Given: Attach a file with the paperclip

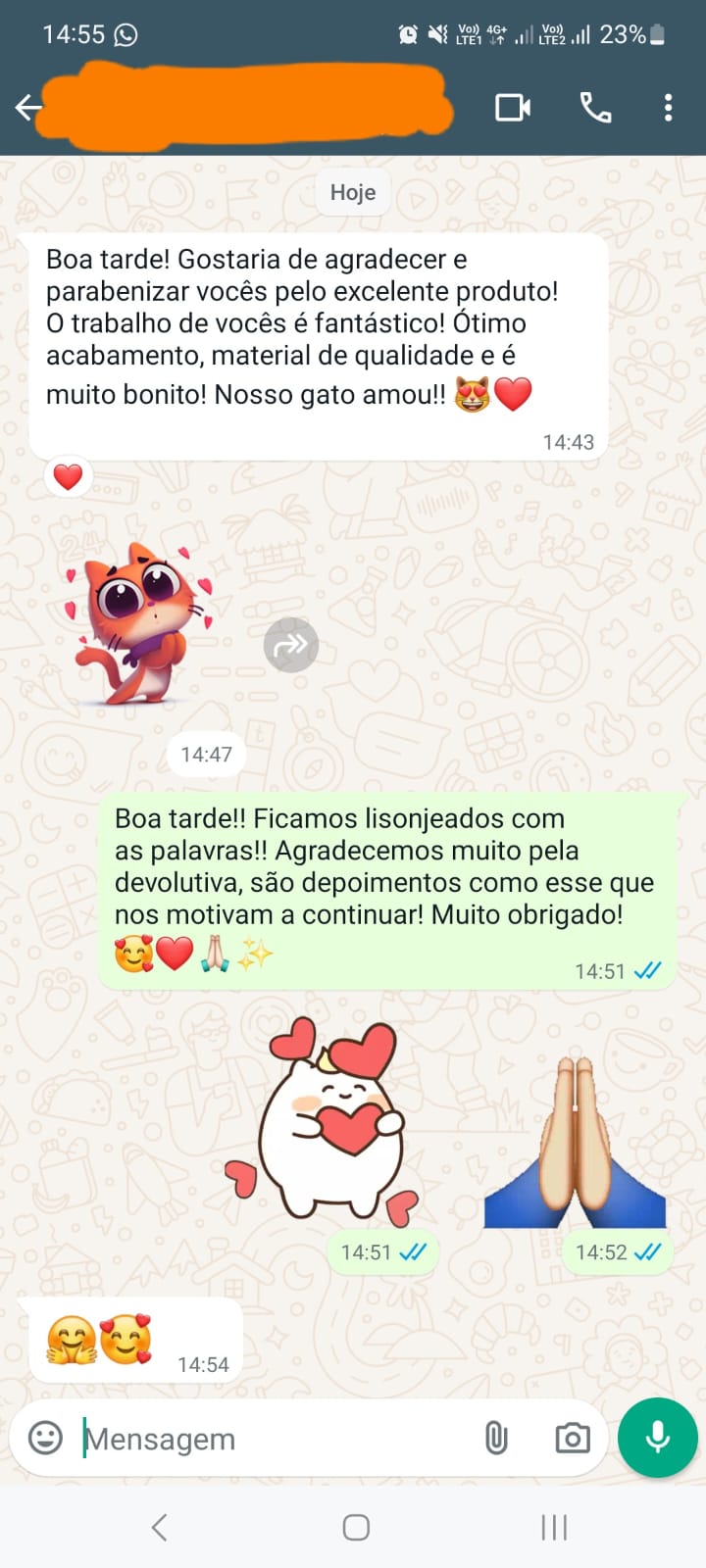Looking at the screenshot, I should click(x=496, y=1438).
